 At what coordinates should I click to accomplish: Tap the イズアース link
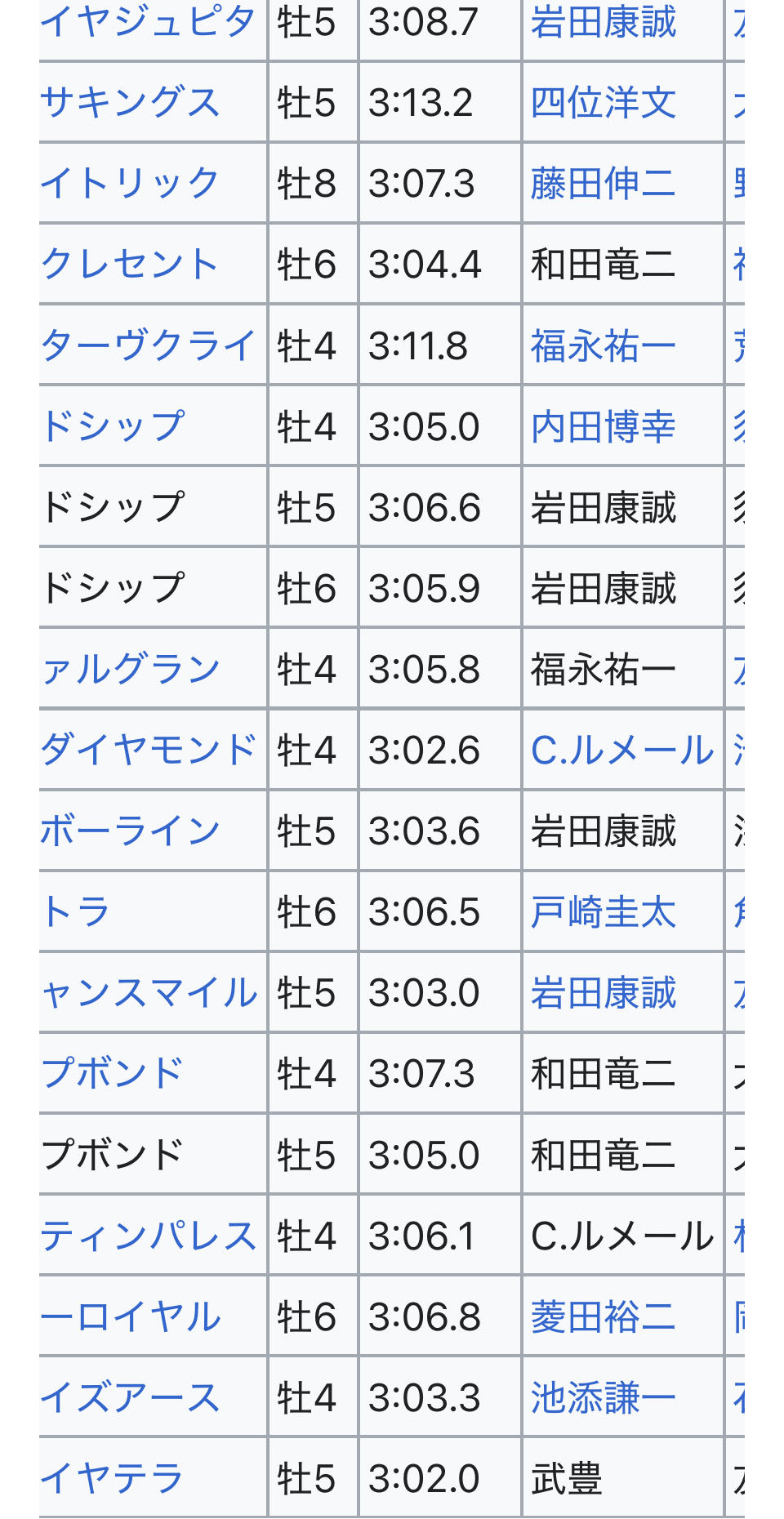(130, 1398)
